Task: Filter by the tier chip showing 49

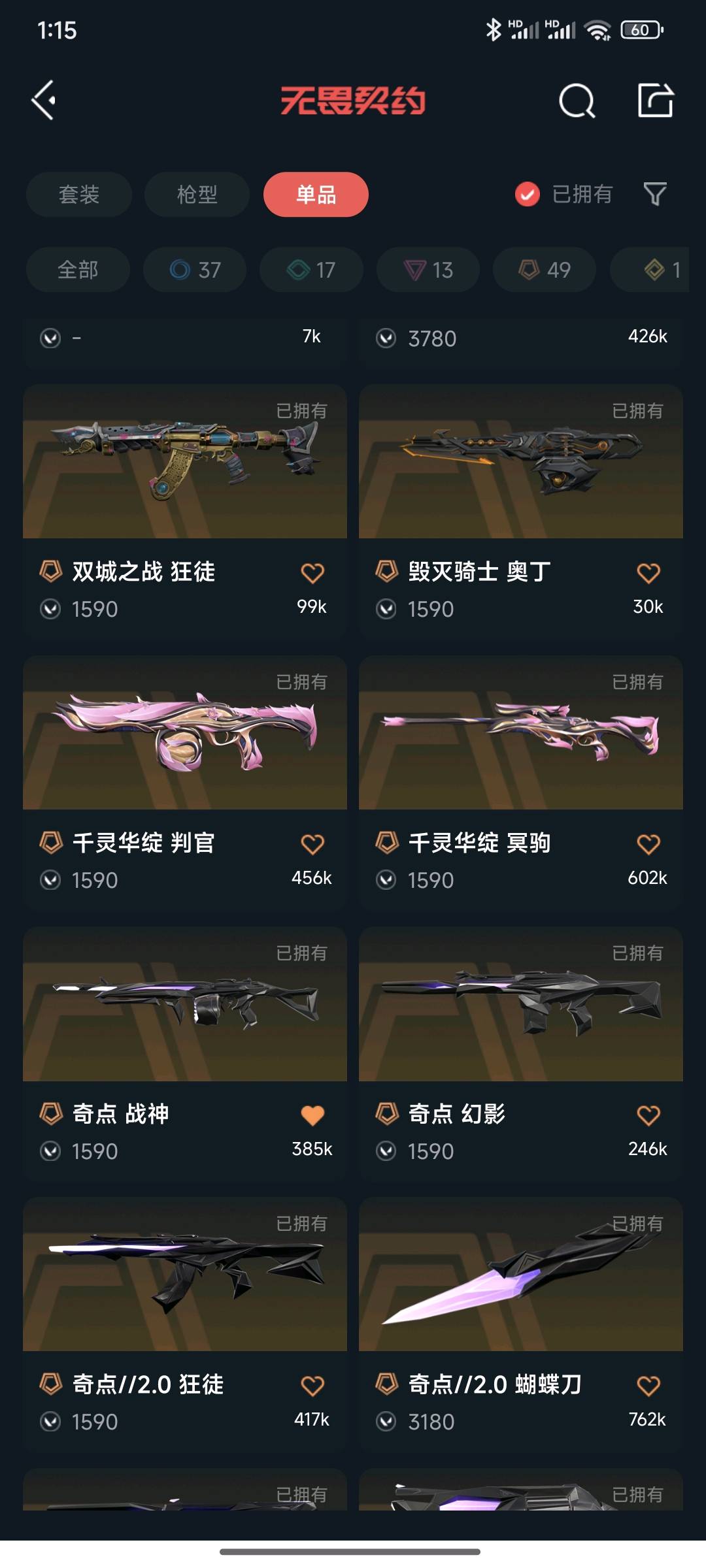Action: point(545,269)
